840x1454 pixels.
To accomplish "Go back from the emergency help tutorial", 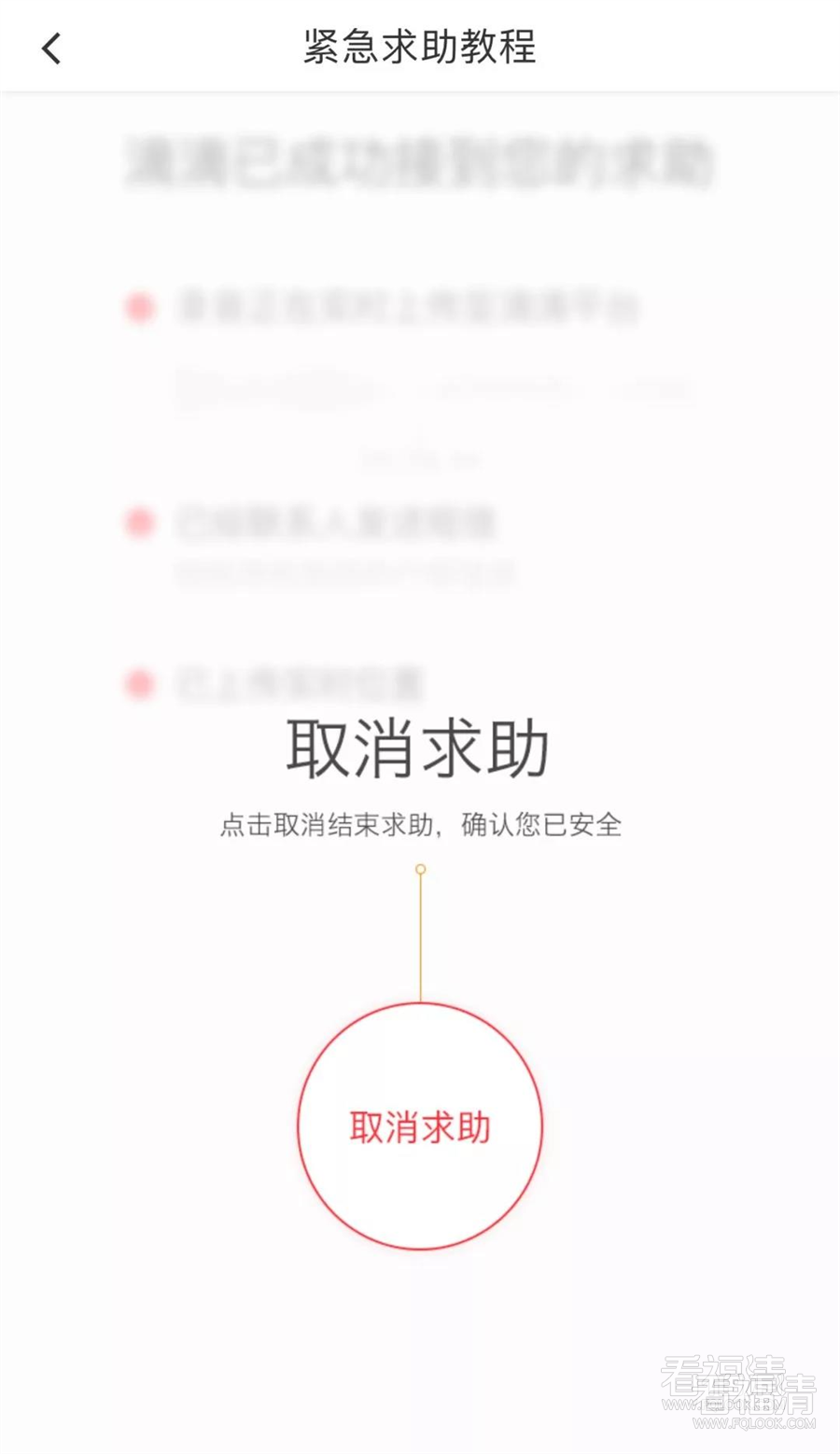I will (x=51, y=48).
